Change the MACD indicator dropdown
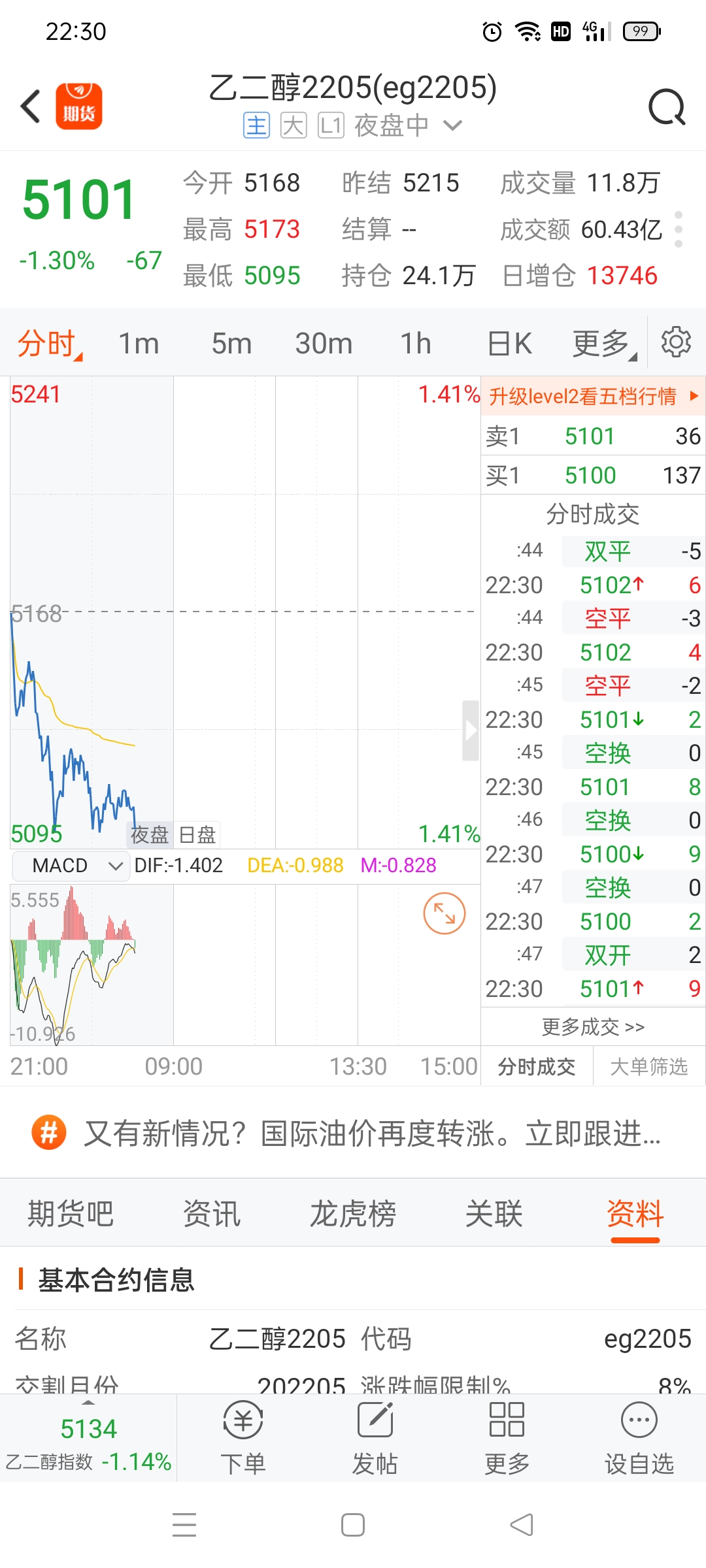 (70, 866)
